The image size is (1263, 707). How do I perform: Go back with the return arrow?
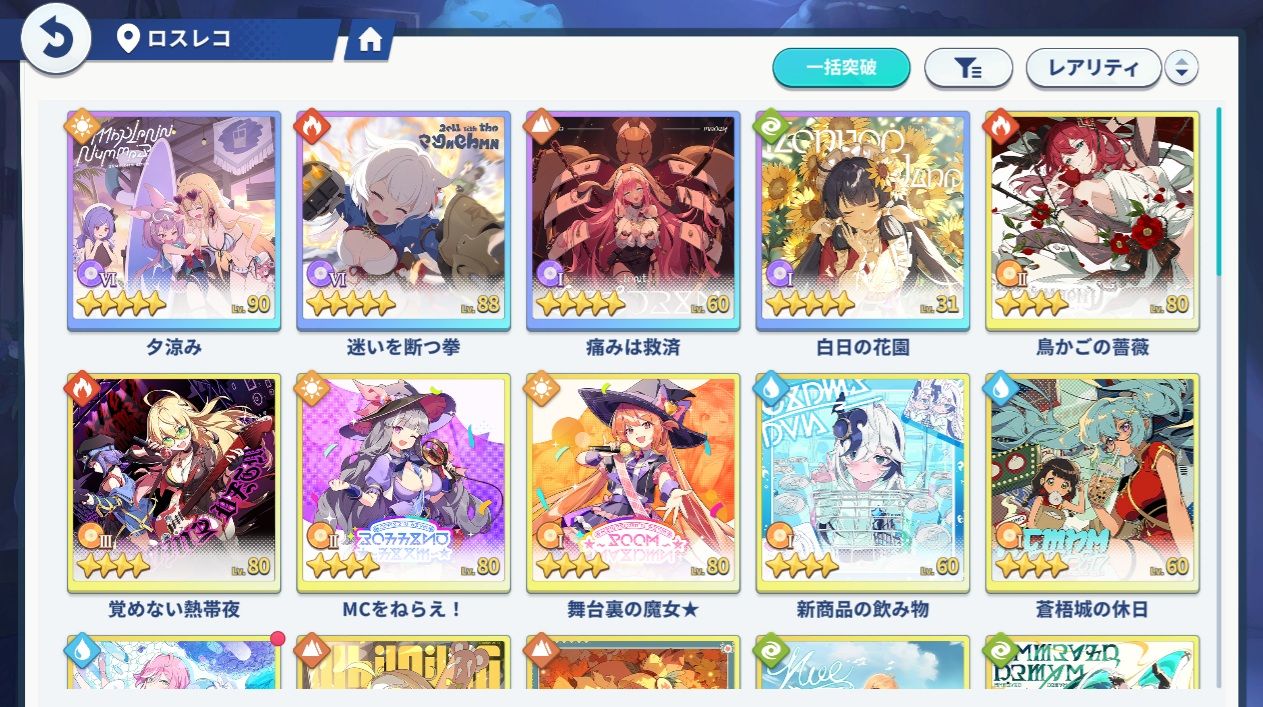pos(56,39)
